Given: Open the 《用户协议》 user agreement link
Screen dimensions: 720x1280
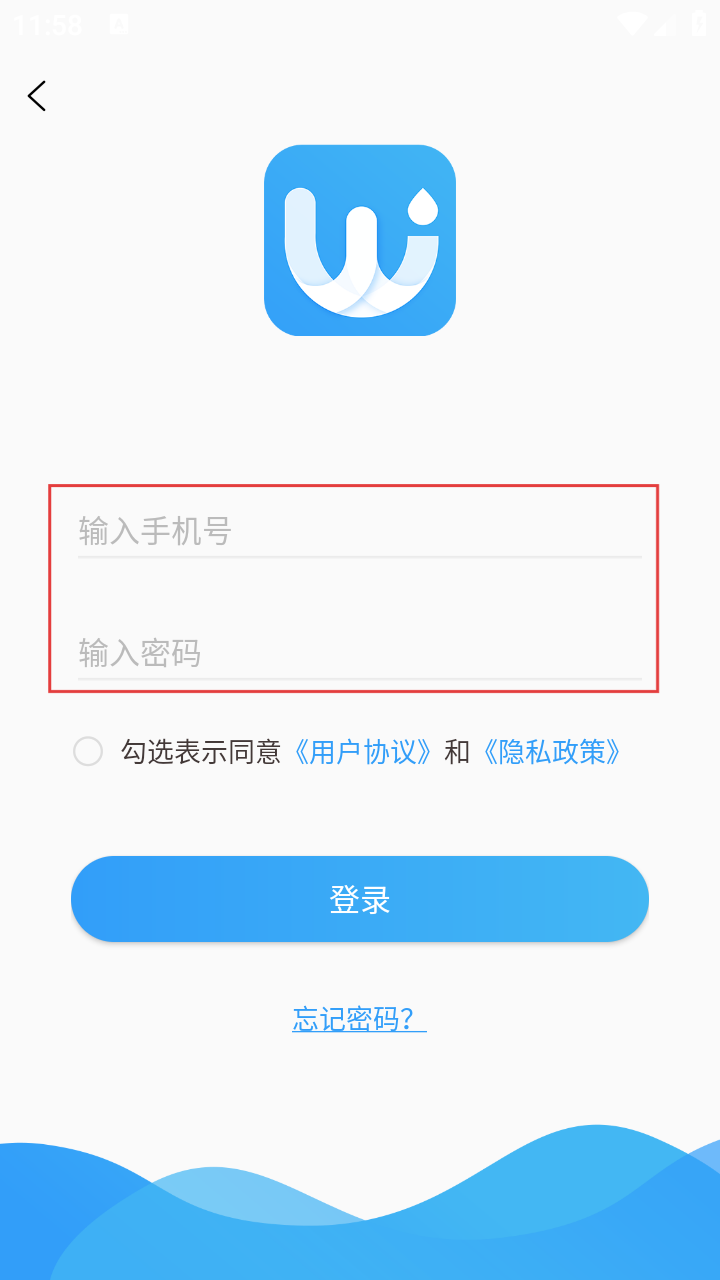Looking at the screenshot, I should click(364, 752).
